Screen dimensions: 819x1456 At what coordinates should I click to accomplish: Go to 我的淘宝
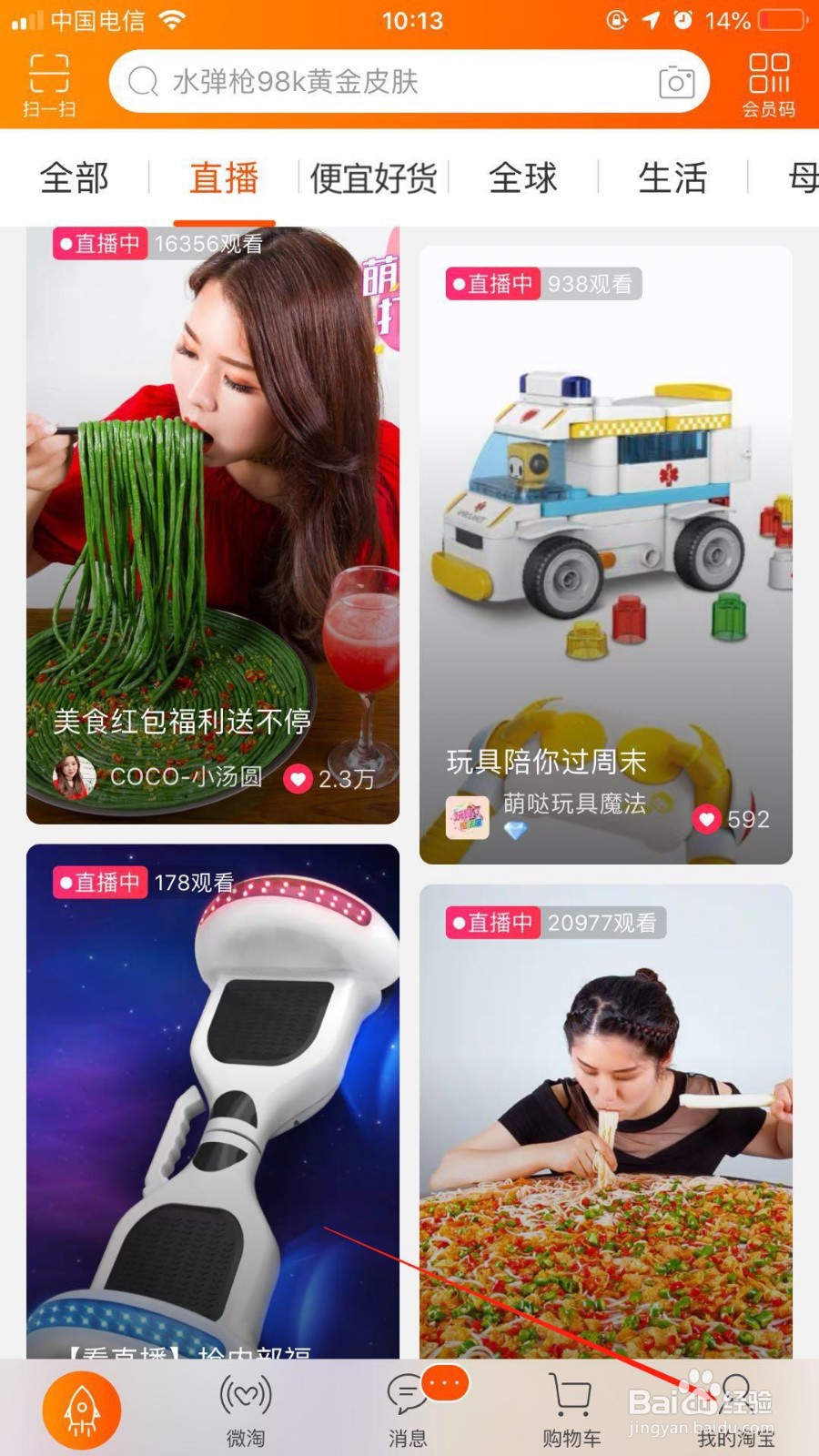735,1409
